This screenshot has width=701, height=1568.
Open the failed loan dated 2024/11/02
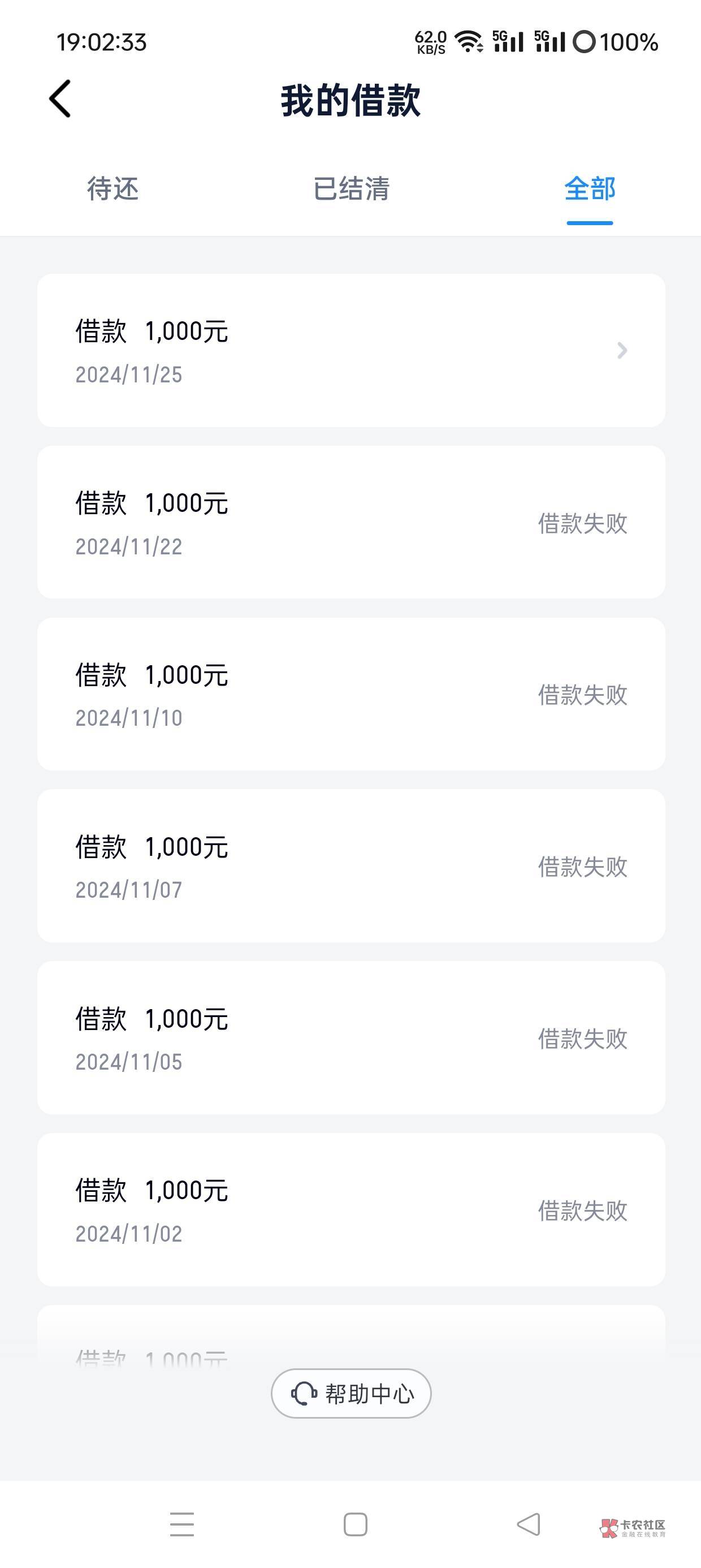350,1209
